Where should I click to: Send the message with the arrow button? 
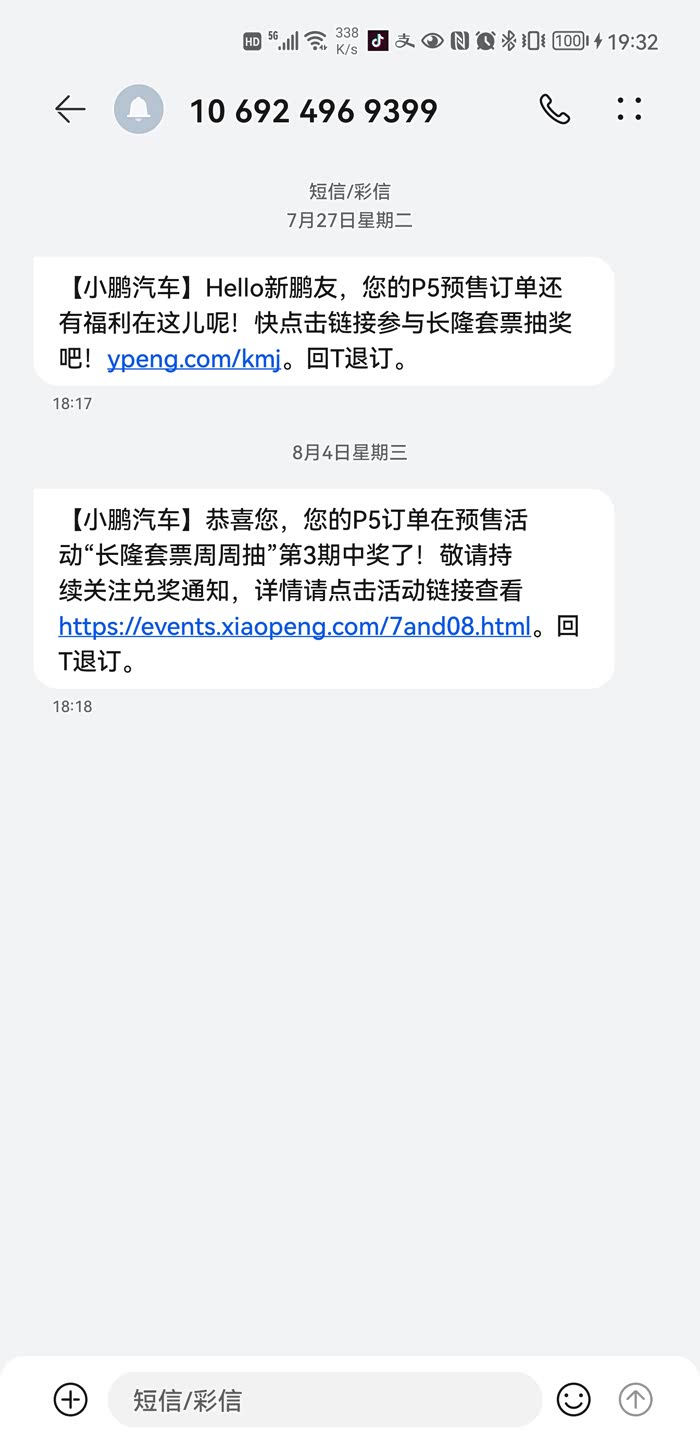coord(636,1399)
